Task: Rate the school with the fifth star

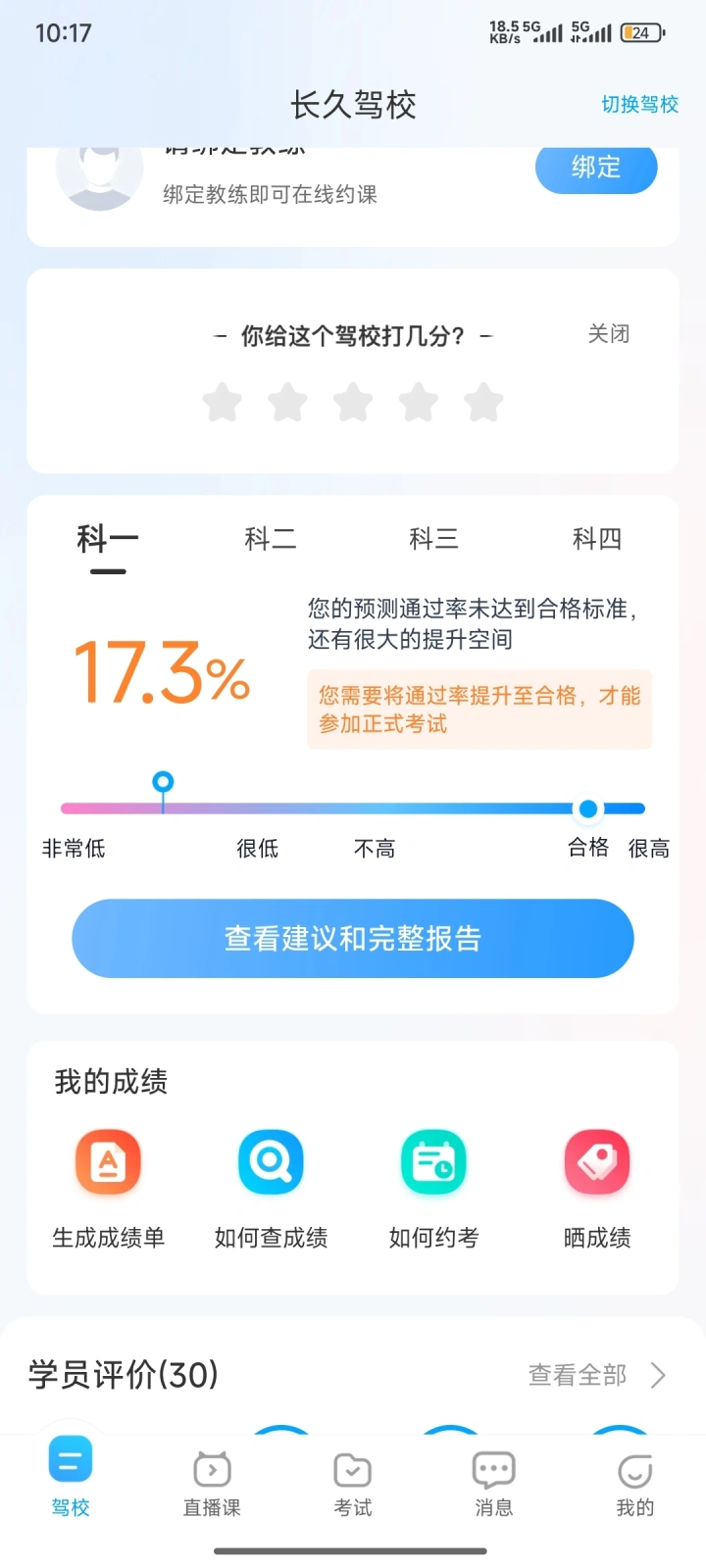Action: tap(483, 403)
